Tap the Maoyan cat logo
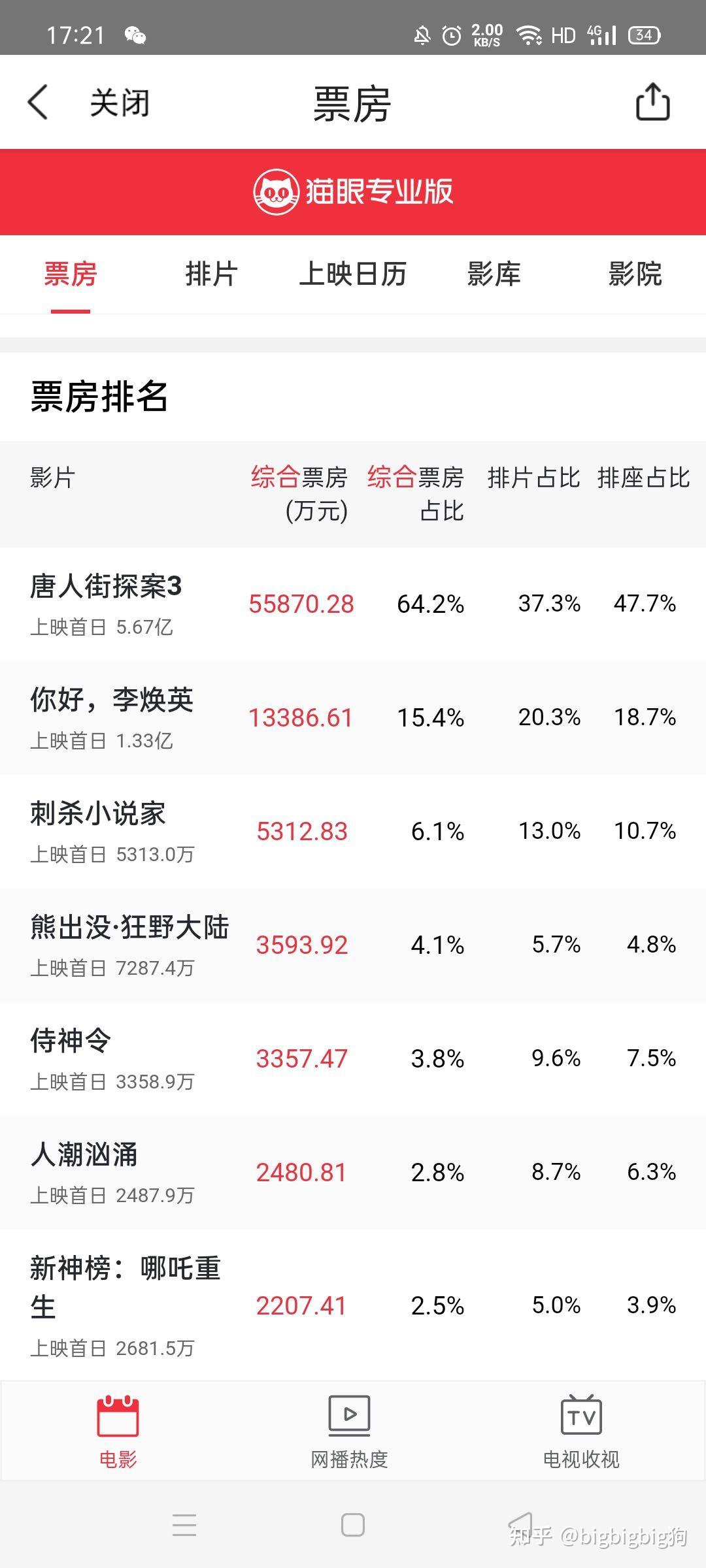 point(277,191)
